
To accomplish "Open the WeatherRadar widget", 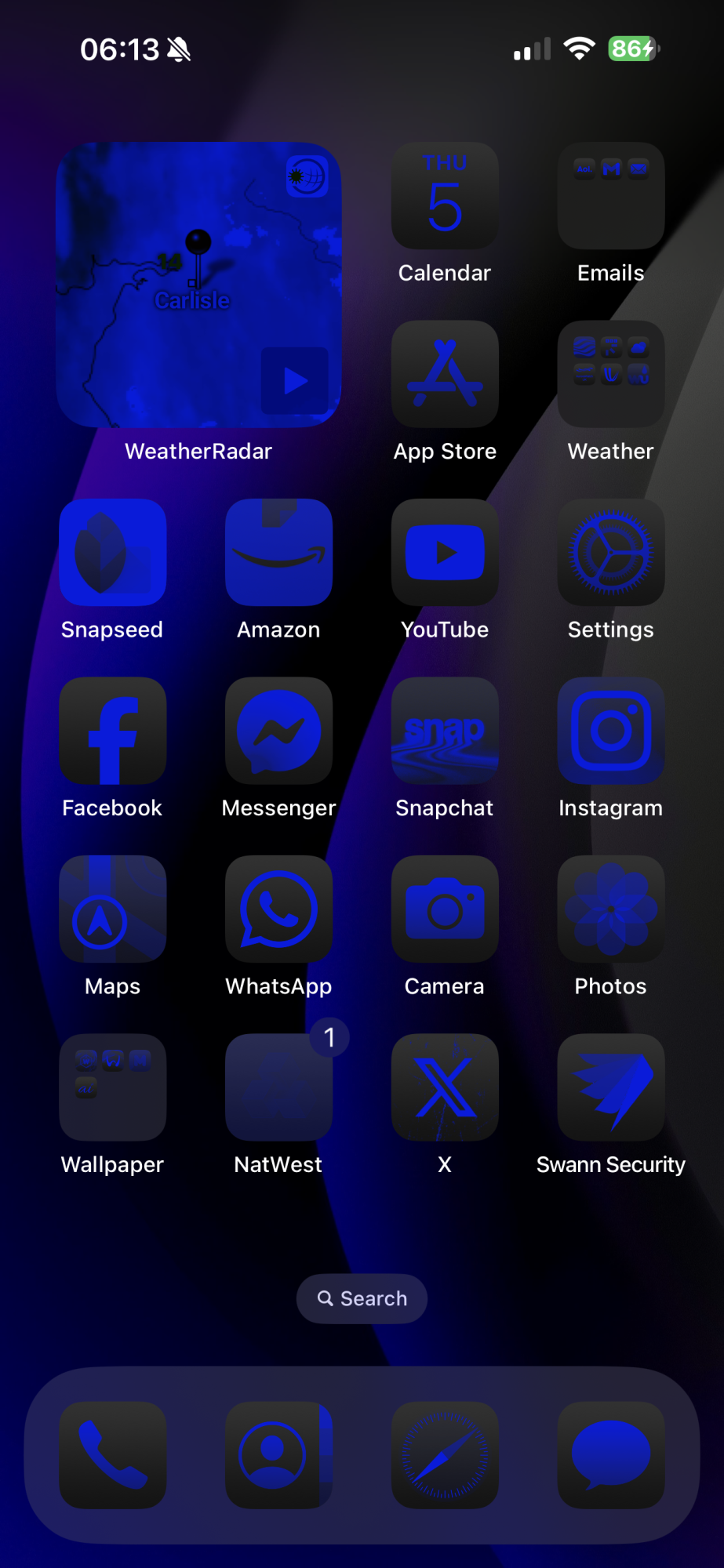I will tap(198, 285).
